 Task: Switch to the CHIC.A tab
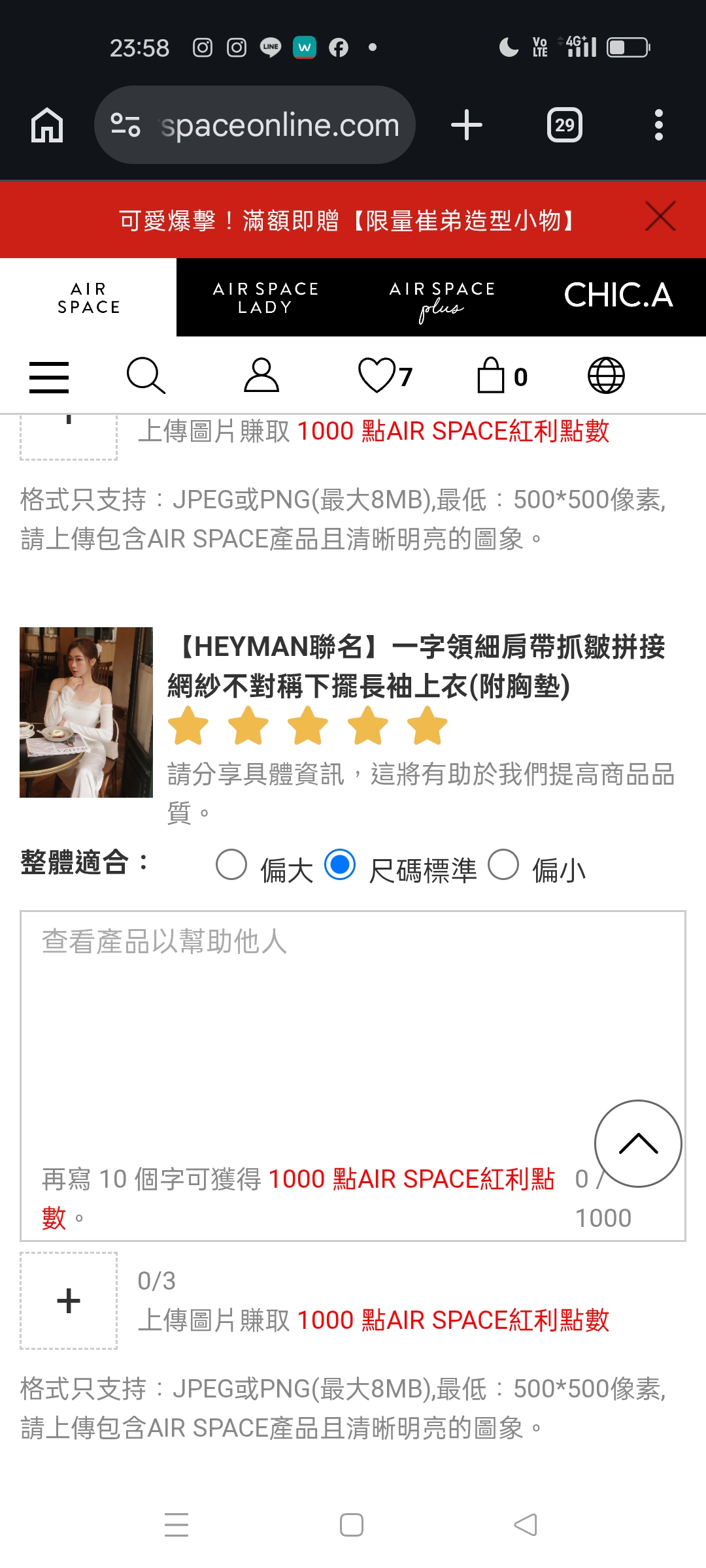[618, 296]
